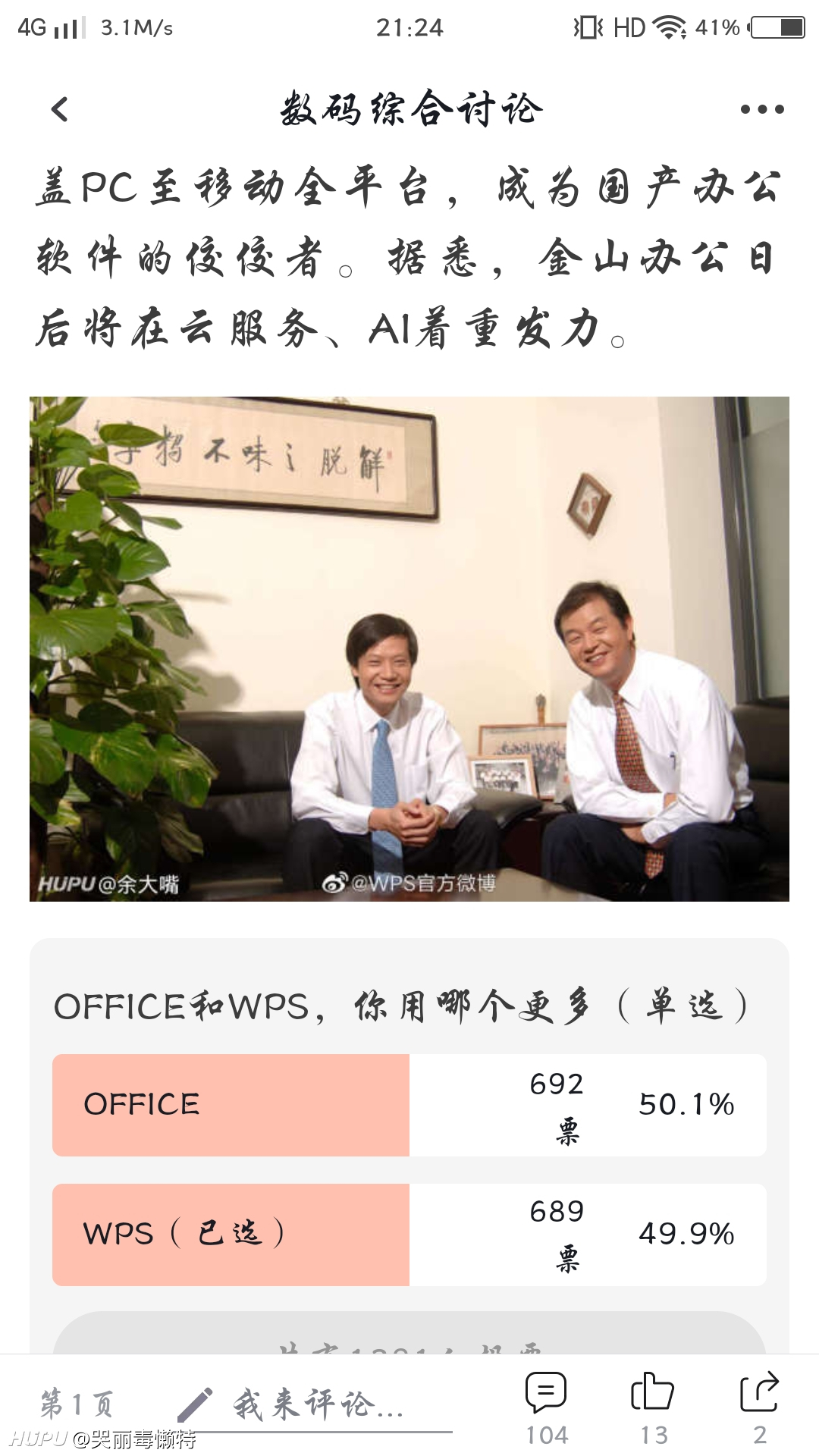Open the page selector showing 第1页
819x1456 pixels.
[77, 1404]
